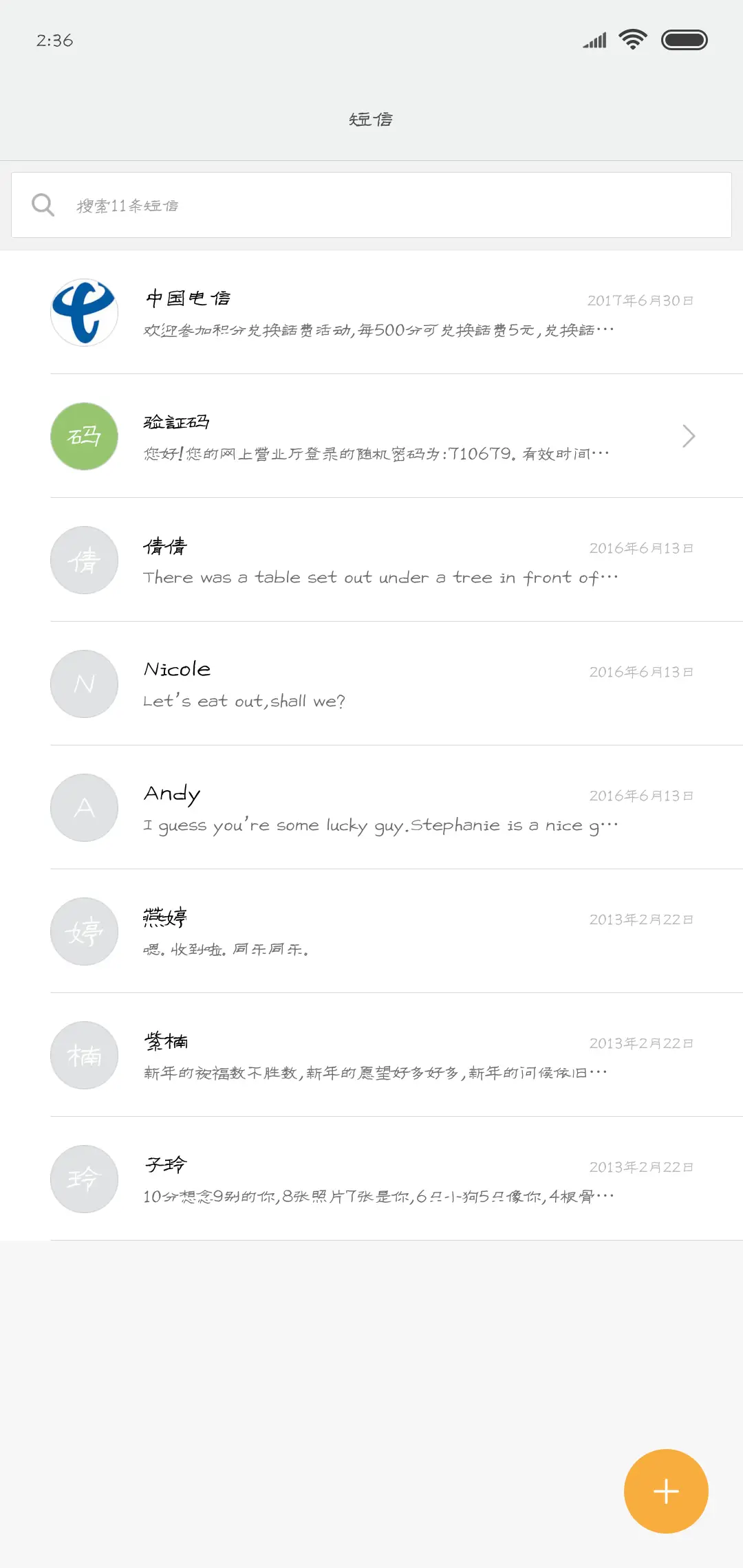743x1568 pixels.
Task: Tap the China Telecom logo avatar
Action: (x=84, y=313)
